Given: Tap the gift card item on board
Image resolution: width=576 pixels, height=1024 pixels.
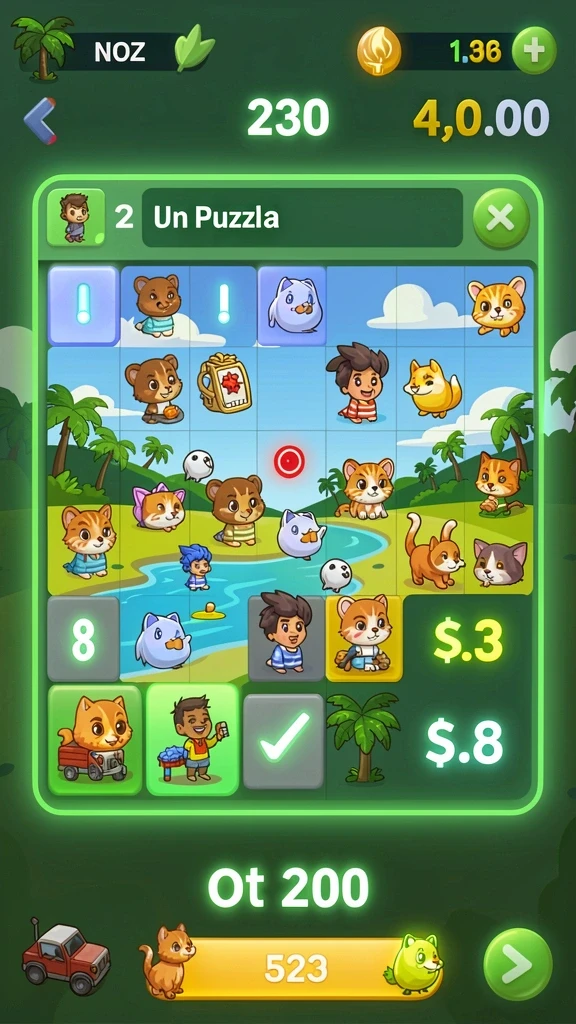Looking at the screenshot, I should point(225,385).
